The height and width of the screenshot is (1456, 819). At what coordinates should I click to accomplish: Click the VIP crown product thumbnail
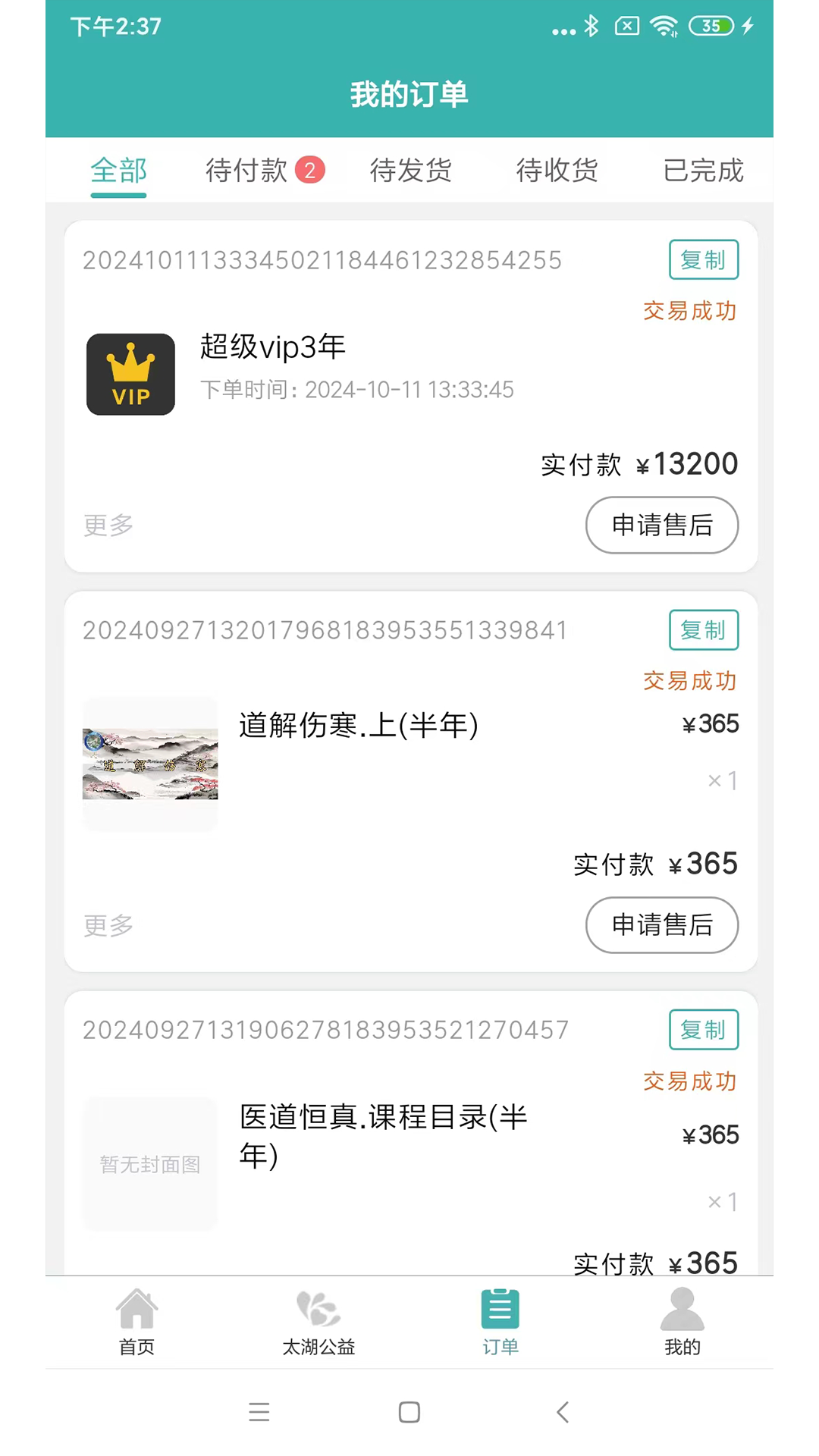[x=130, y=374]
